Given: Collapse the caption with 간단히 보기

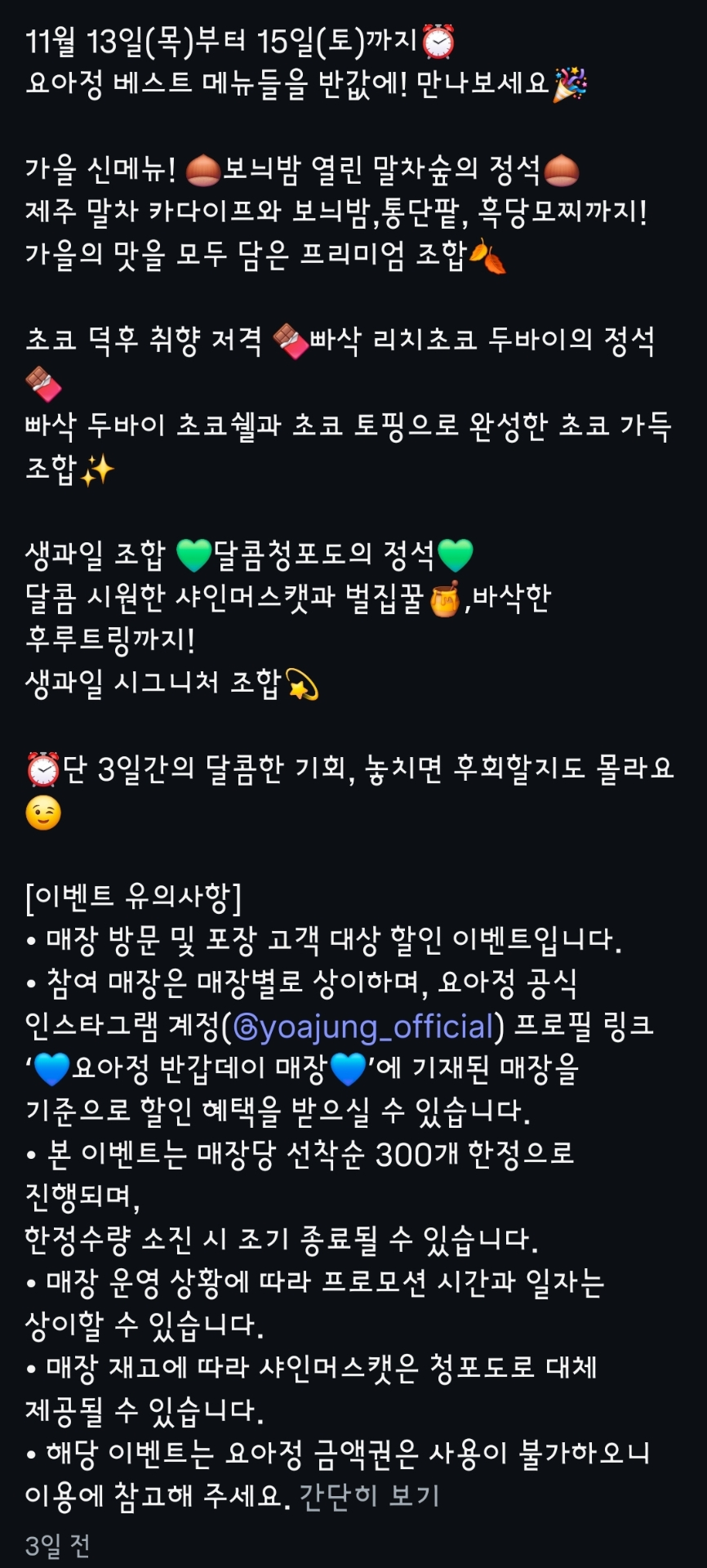Looking at the screenshot, I should 369,1495.
